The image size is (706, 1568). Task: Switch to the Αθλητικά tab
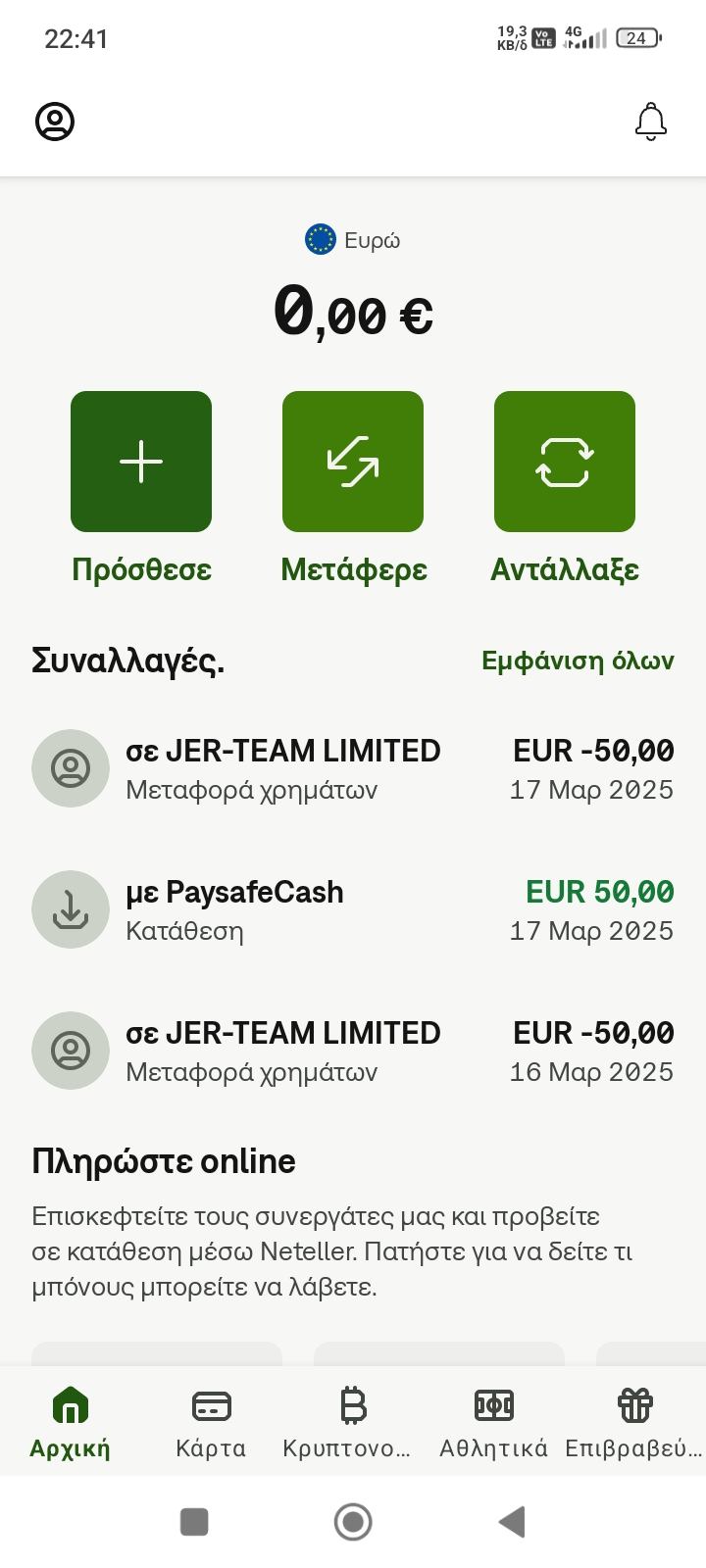(x=493, y=1421)
